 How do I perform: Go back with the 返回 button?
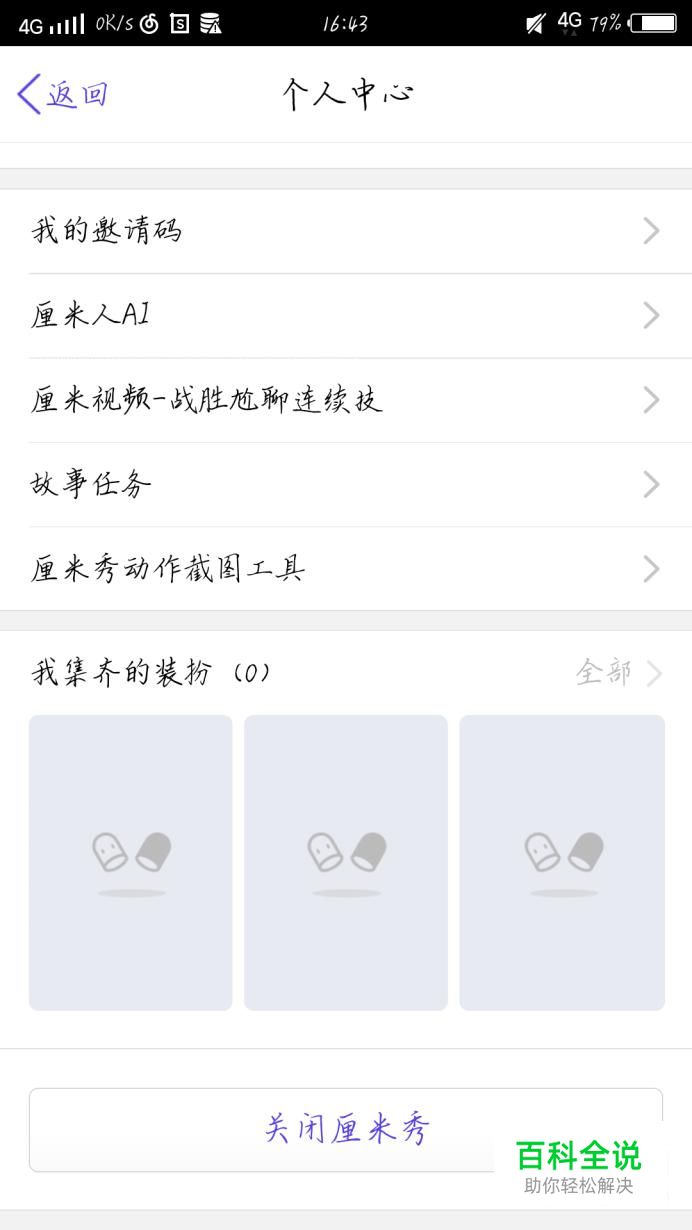(63, 95)
